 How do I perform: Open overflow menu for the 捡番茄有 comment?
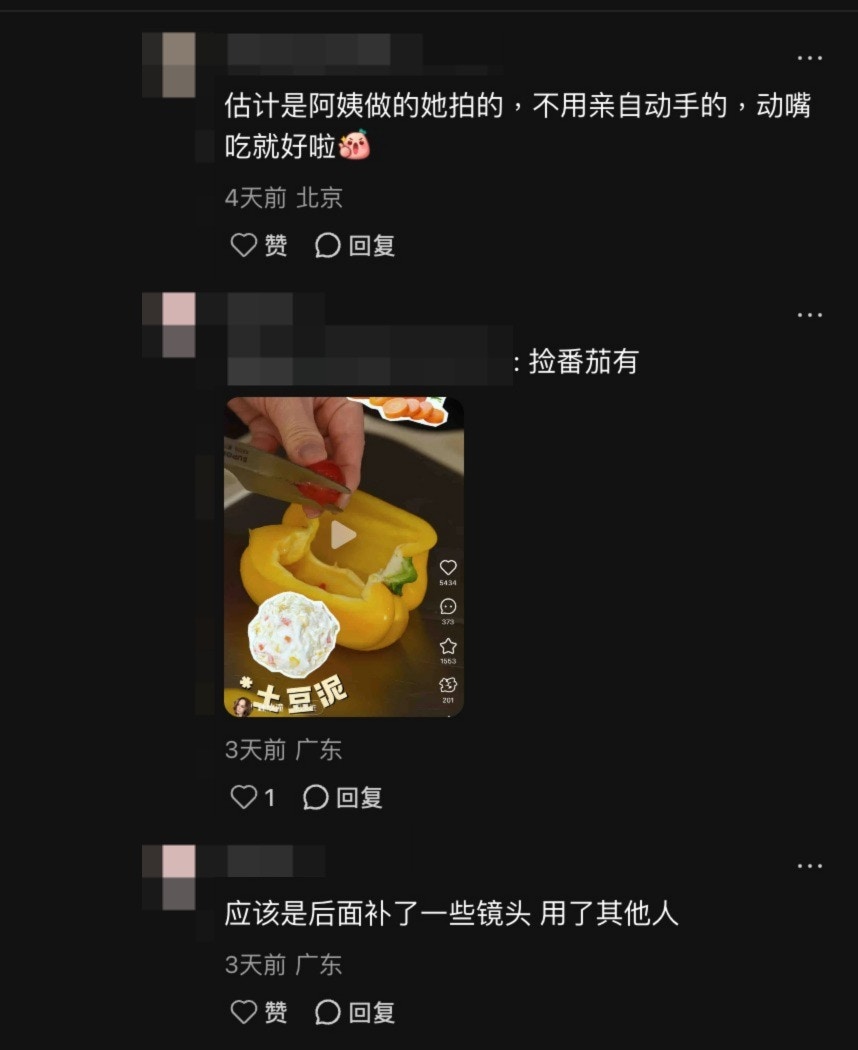click(809, 315)
